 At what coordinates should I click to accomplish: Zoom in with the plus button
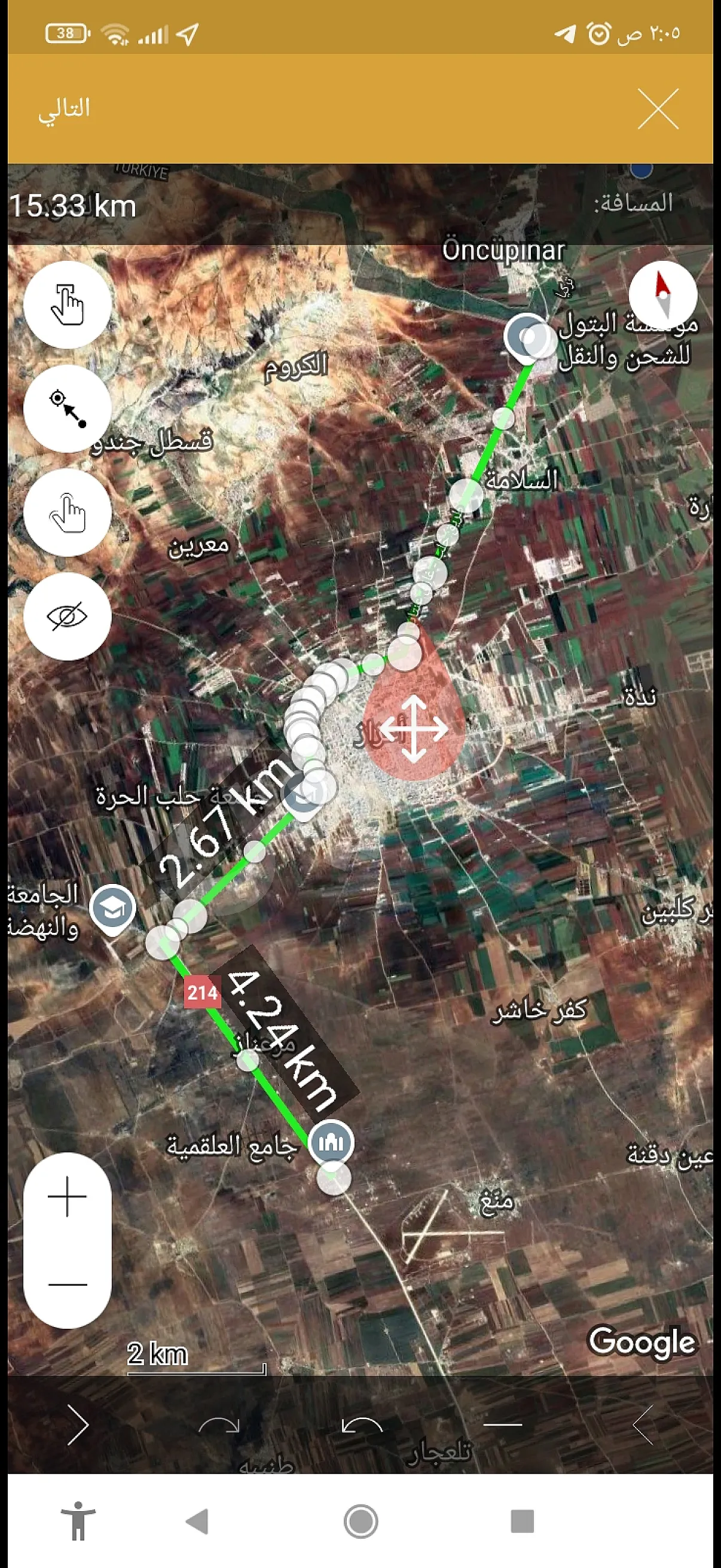(68, 1196)
